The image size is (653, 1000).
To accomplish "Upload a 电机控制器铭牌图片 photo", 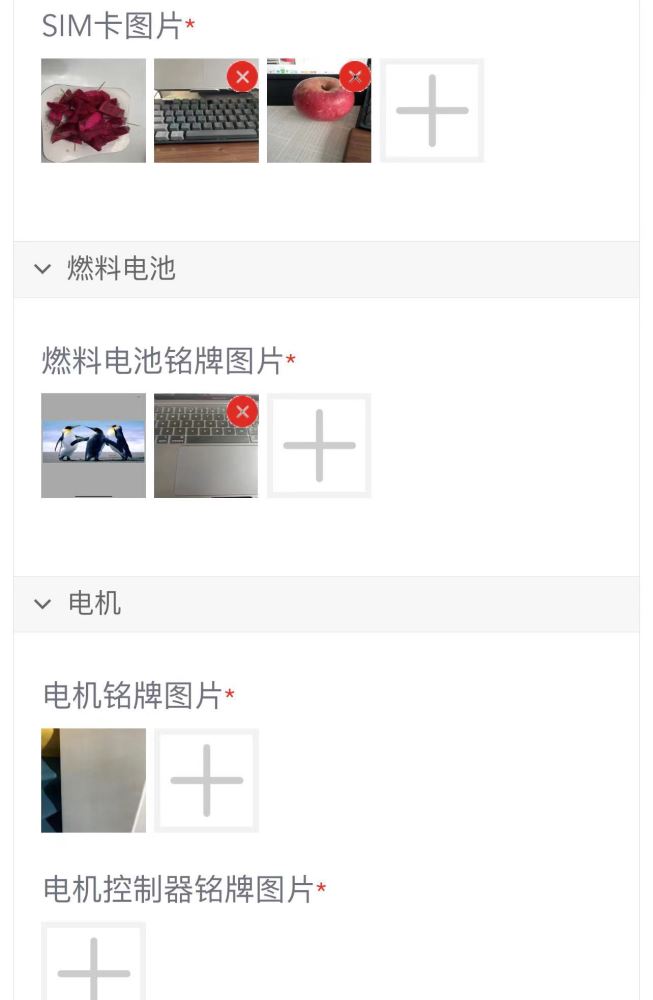I will tap(93, 965).
